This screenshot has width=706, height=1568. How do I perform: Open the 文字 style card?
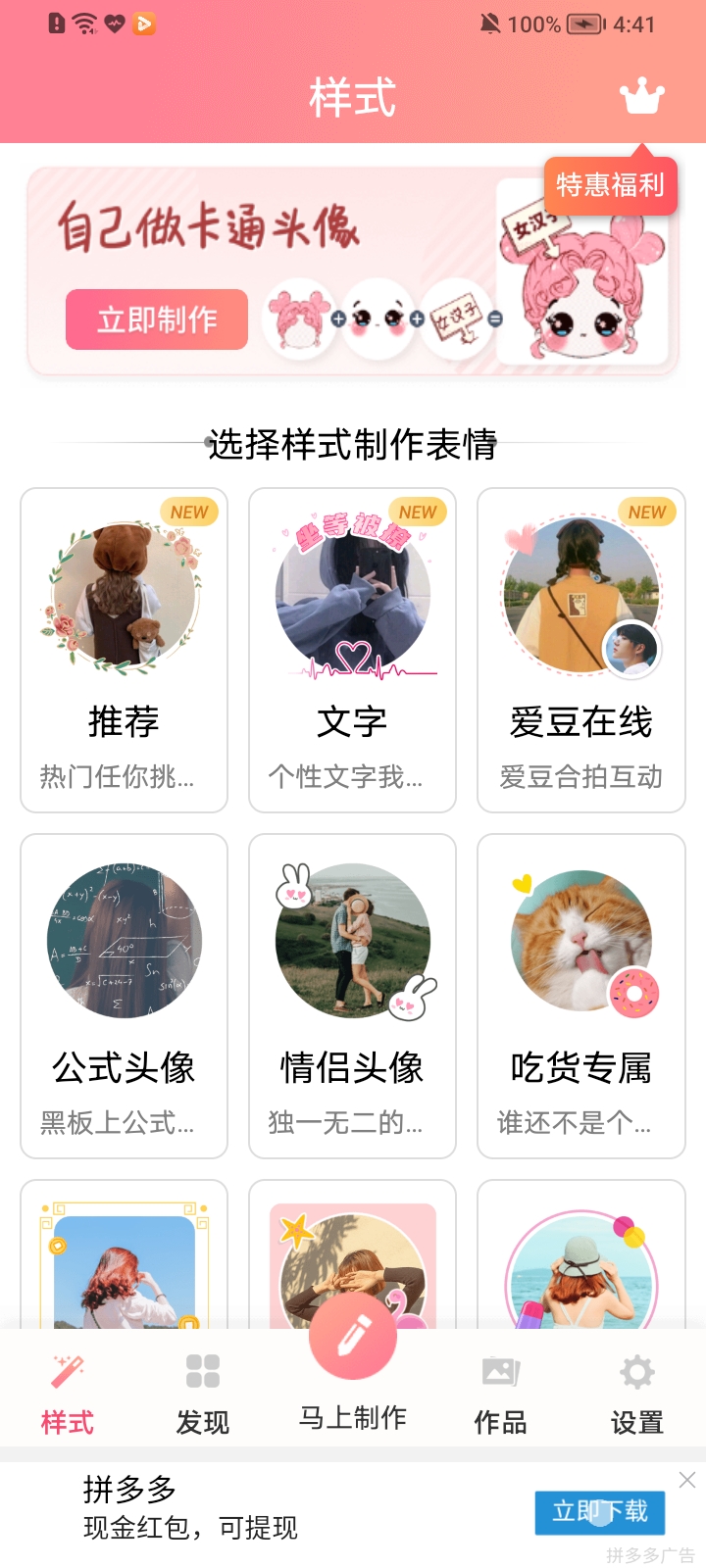tap(352, 650)
